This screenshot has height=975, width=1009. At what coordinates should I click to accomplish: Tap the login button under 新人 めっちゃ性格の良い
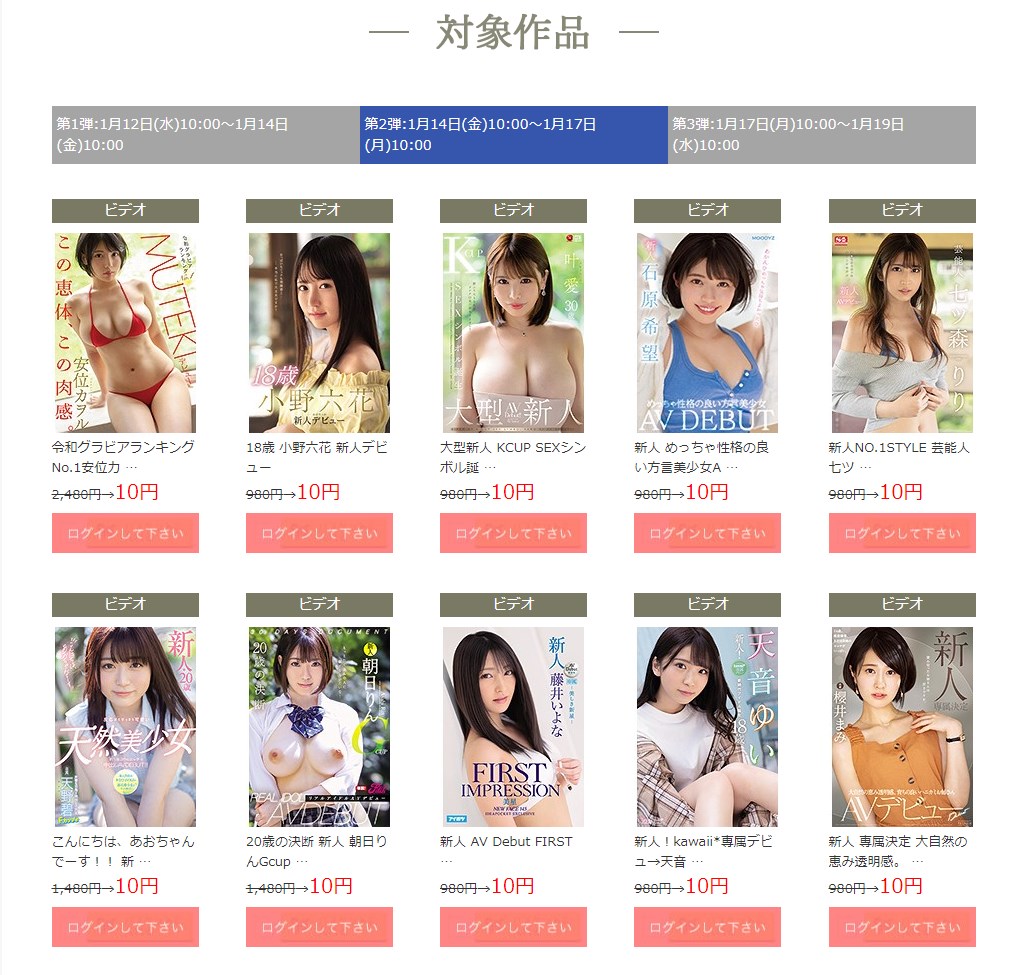pos(707,533)
